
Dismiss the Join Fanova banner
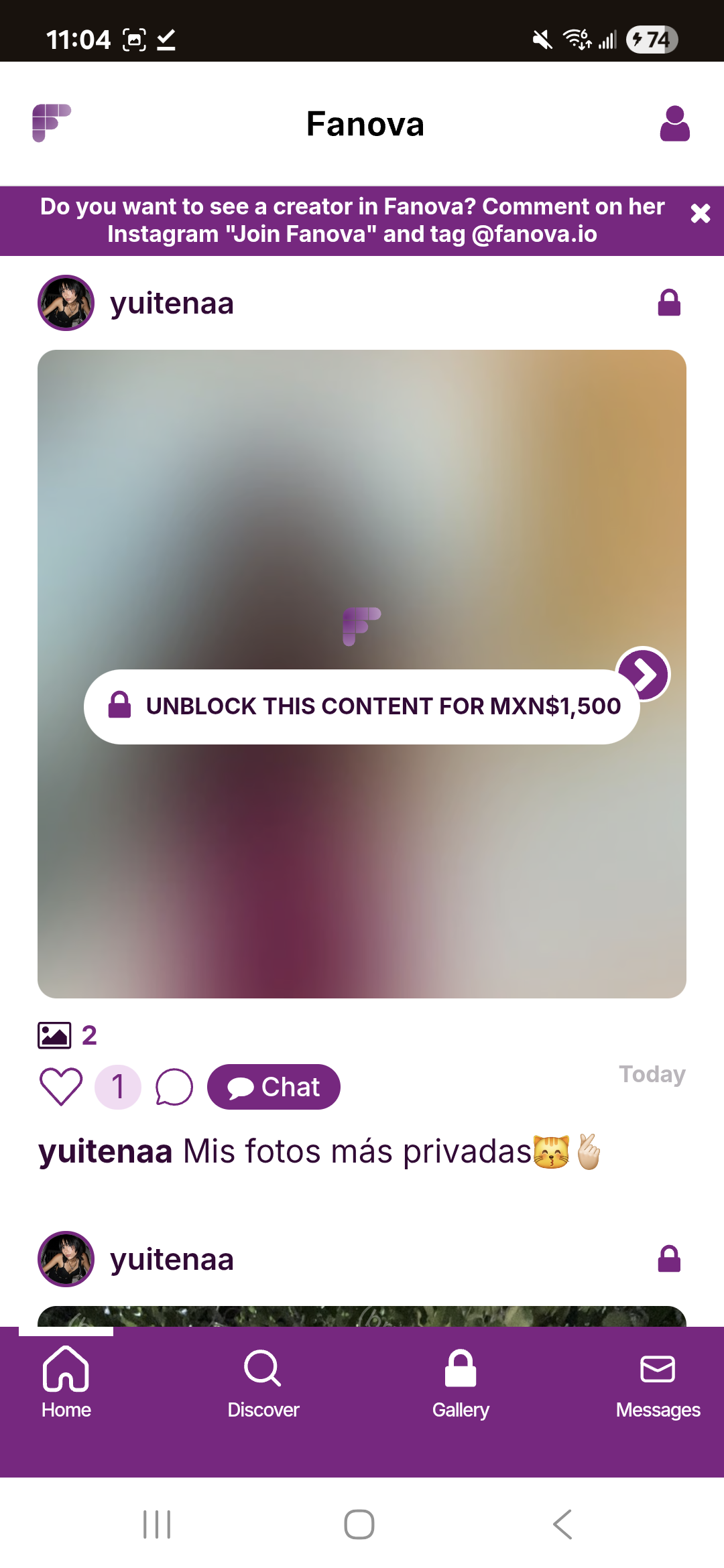point(700,214)
